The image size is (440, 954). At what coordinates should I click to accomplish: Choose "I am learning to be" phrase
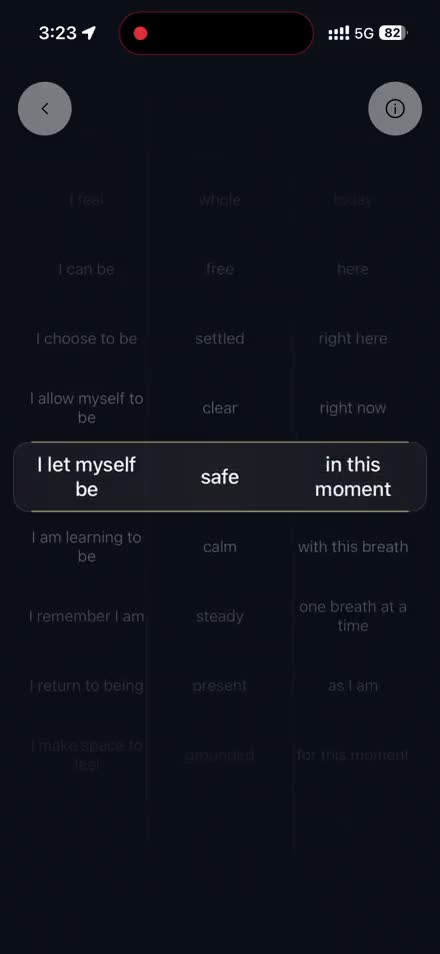[86, 547]
